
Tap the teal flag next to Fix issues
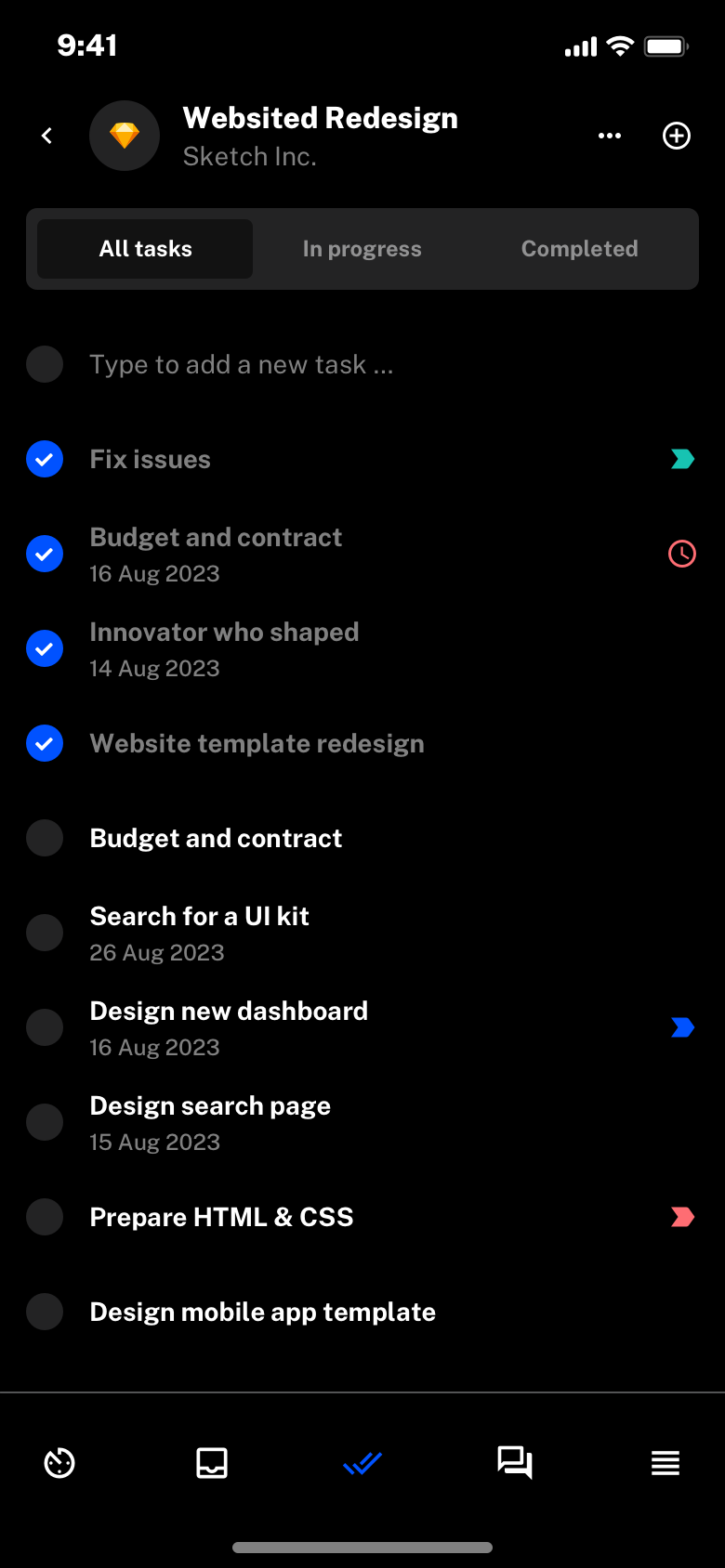click(x=681, y=459)
